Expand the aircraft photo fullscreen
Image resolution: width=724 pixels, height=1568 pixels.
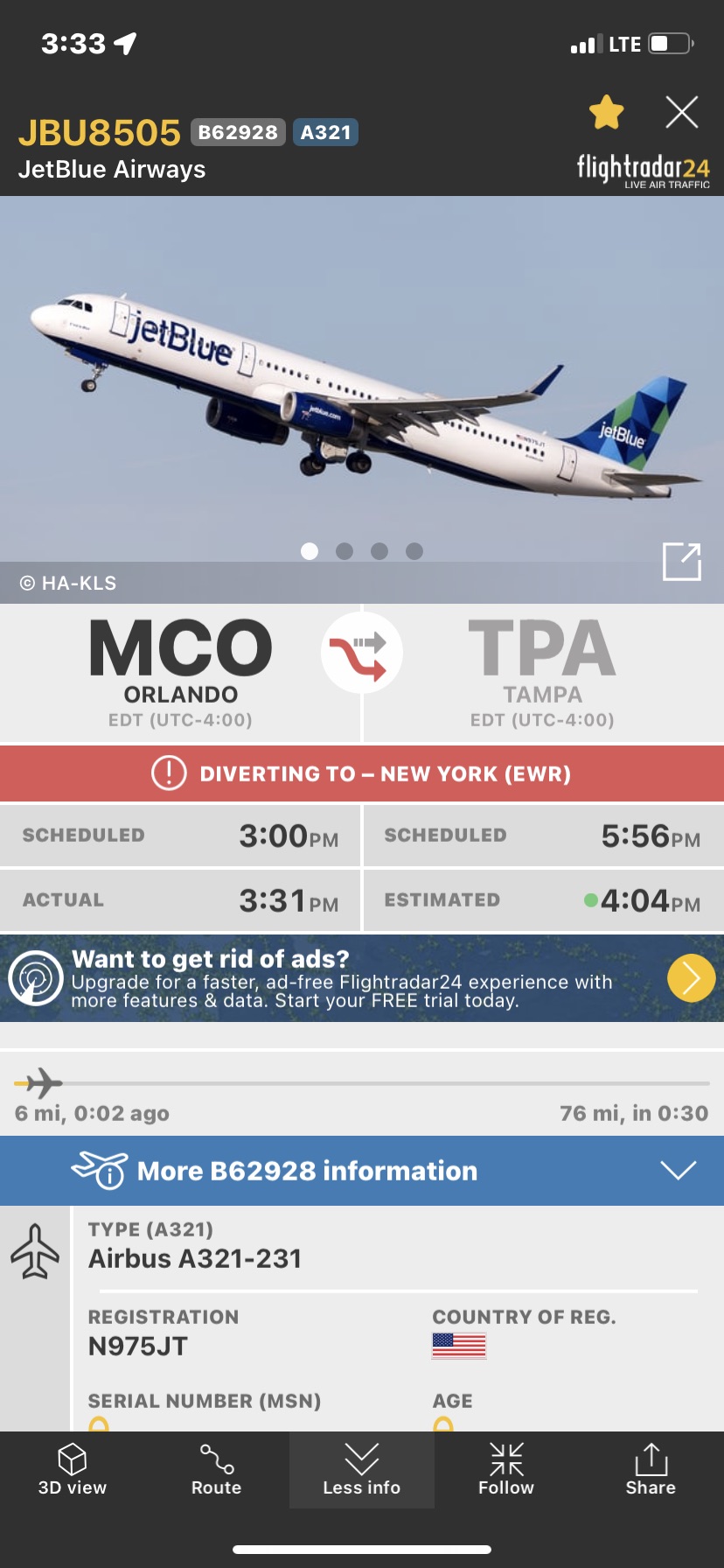pos(681,562)
